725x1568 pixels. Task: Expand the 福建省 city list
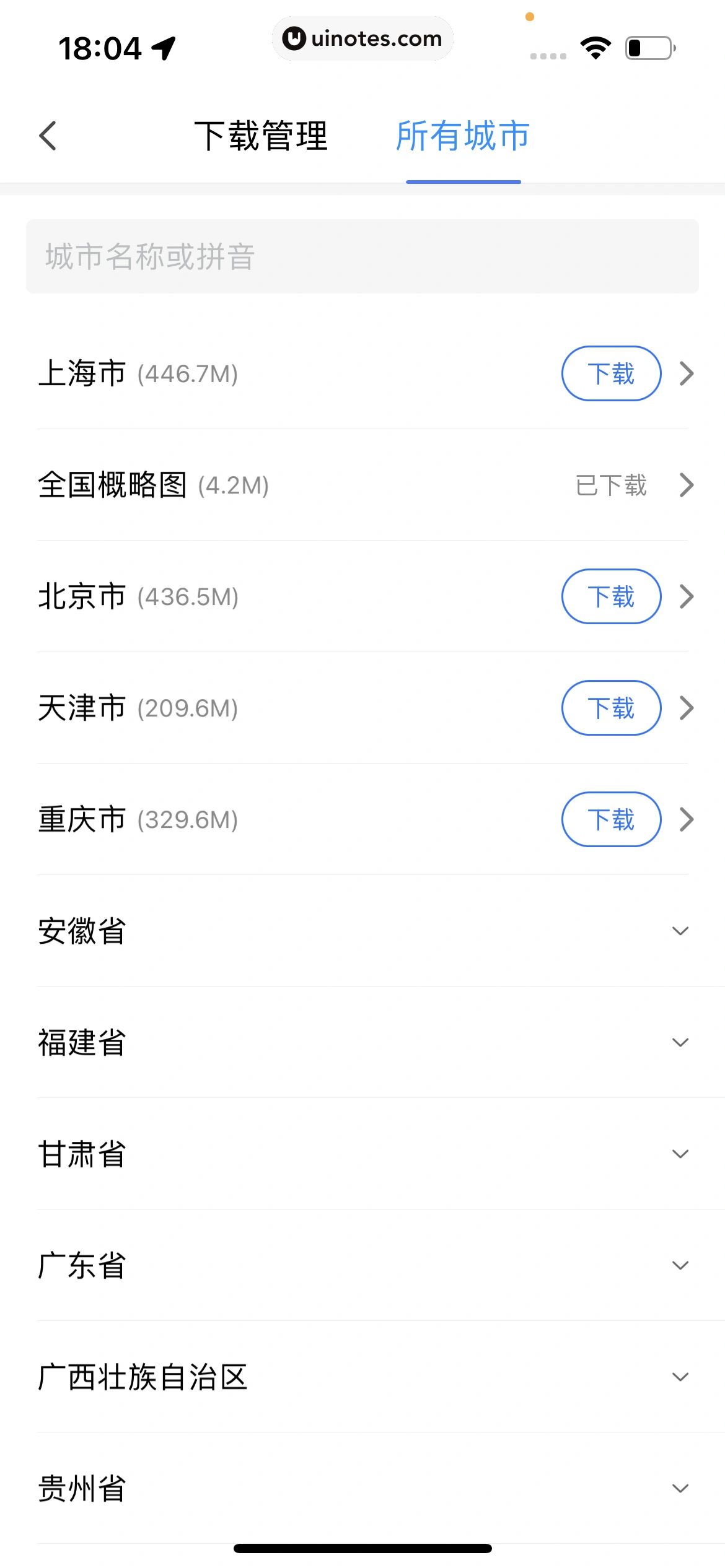point(680,1042)
